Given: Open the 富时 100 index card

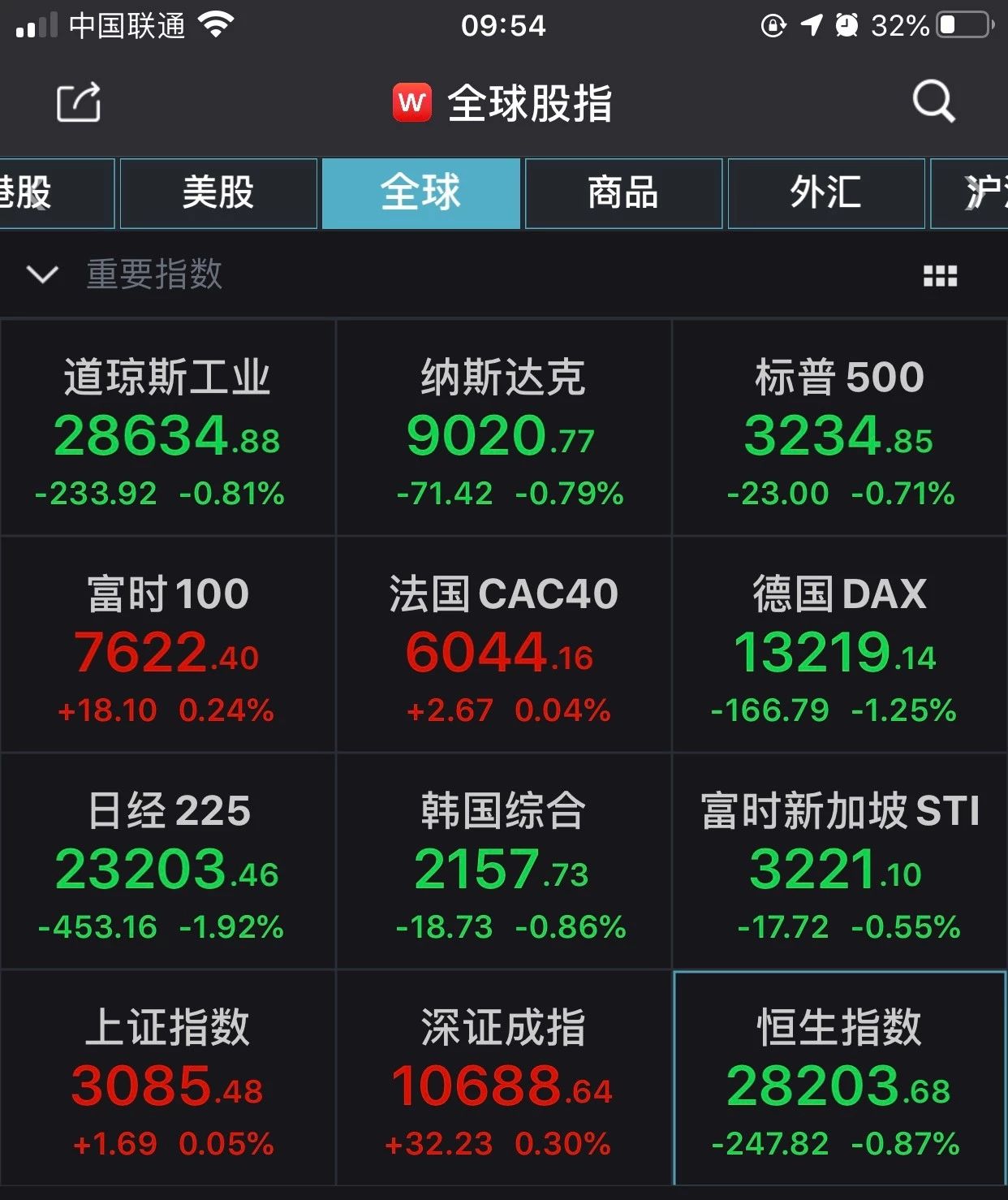Looking at the screenshot, I should (x=167, y=645).
